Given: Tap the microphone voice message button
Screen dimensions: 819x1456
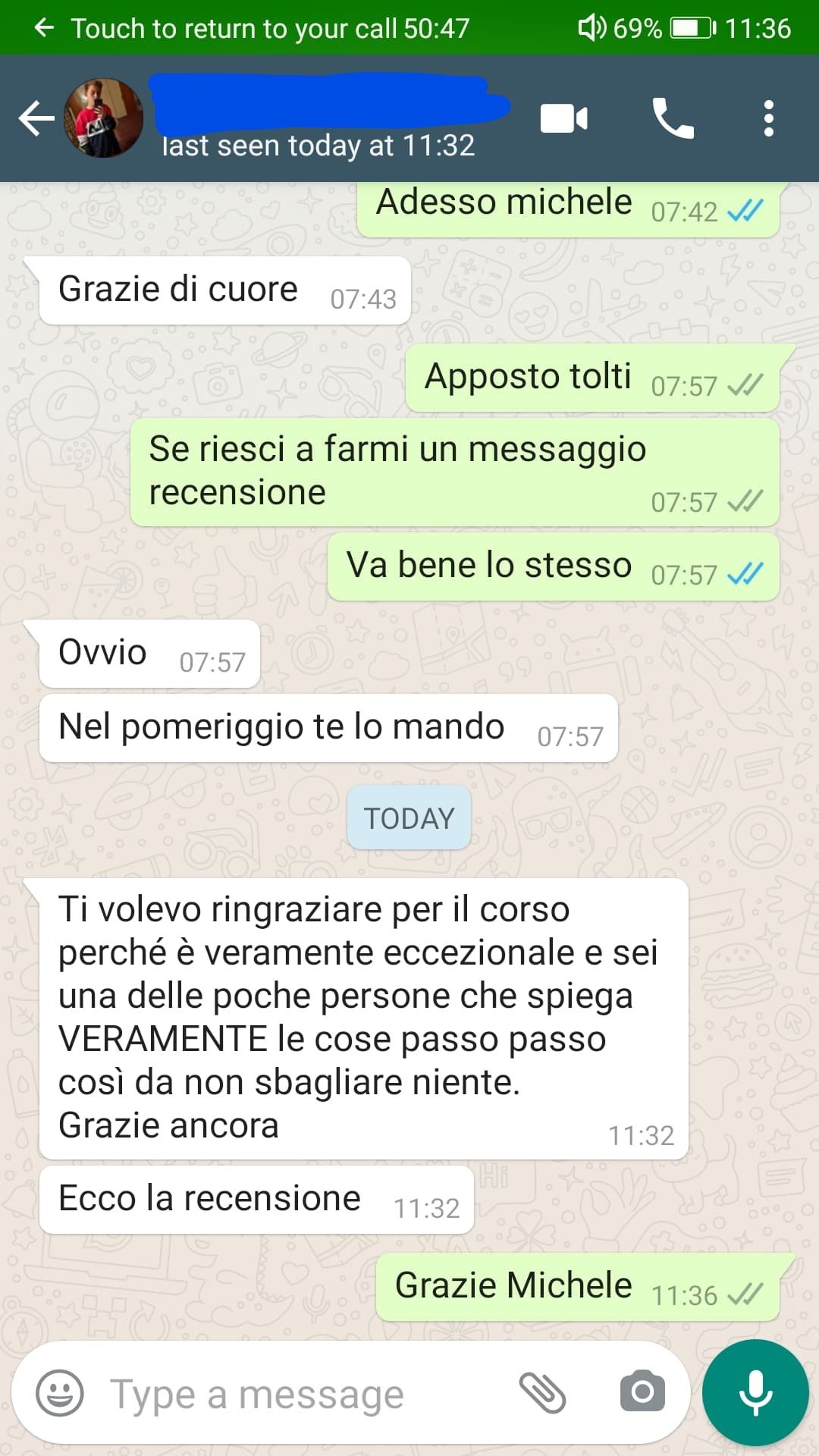Looking at the screenshot, I should click(x=755, y=1392).
